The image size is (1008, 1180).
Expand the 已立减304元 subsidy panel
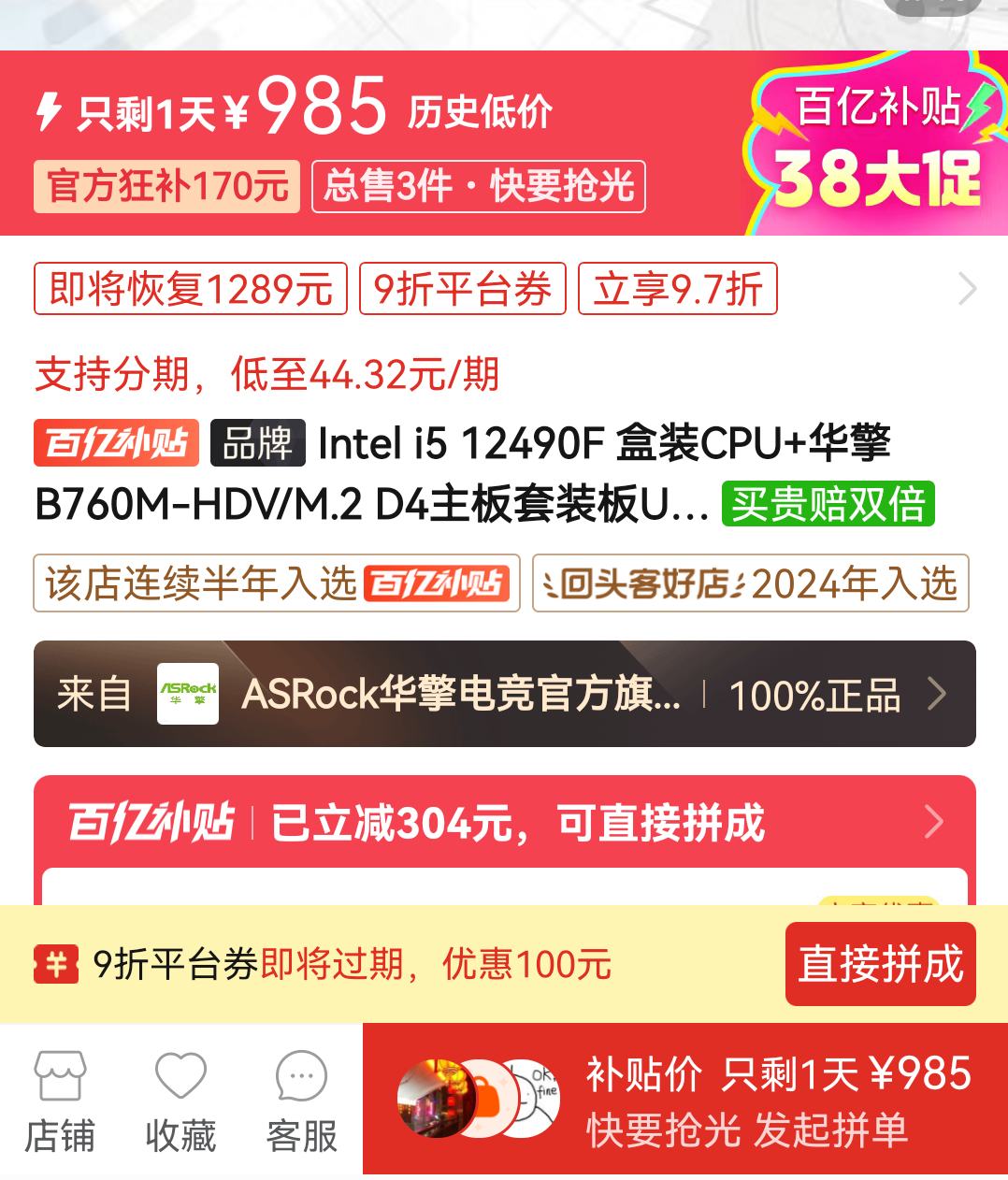[x=934, y=822]
